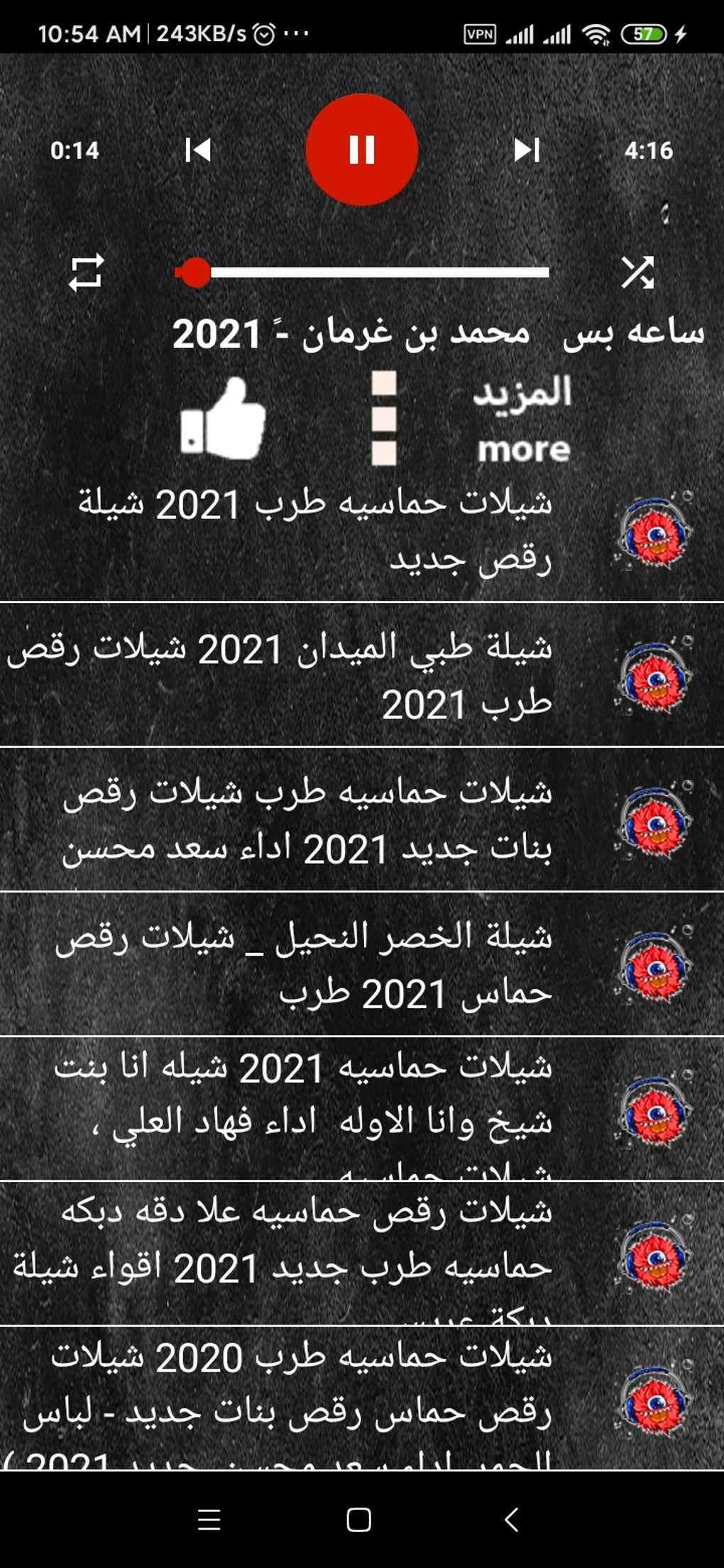Toggle repeat mode
Image resolution: width=724 pixels, height=1568 pixels.
pyautogui.click(x=86, y=272)
